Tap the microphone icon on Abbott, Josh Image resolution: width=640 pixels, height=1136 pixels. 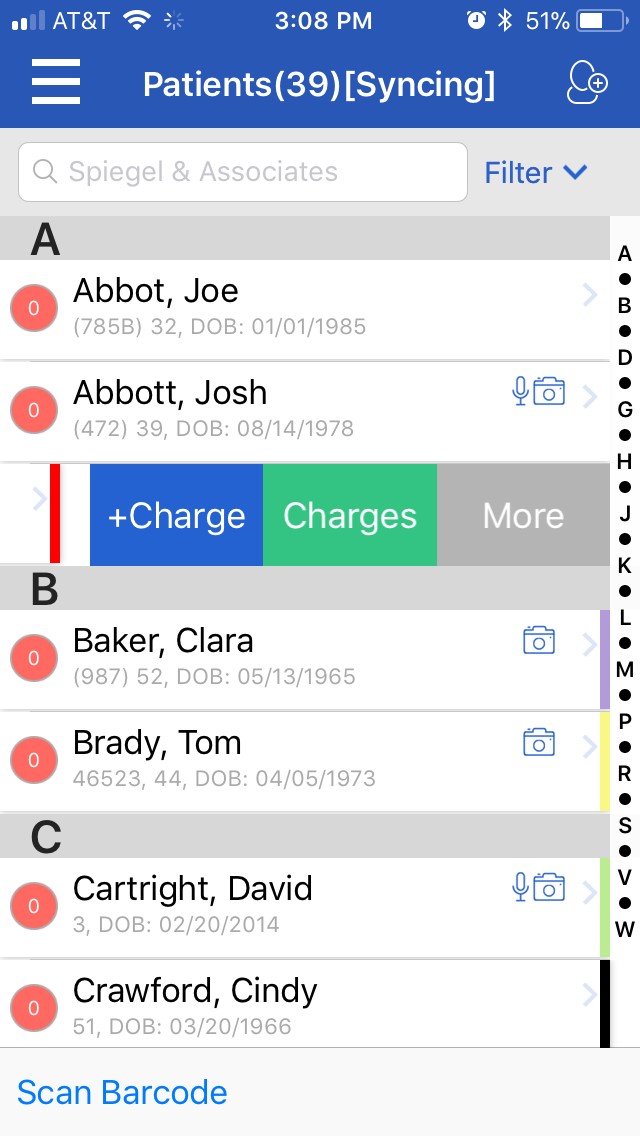(520, 392)
